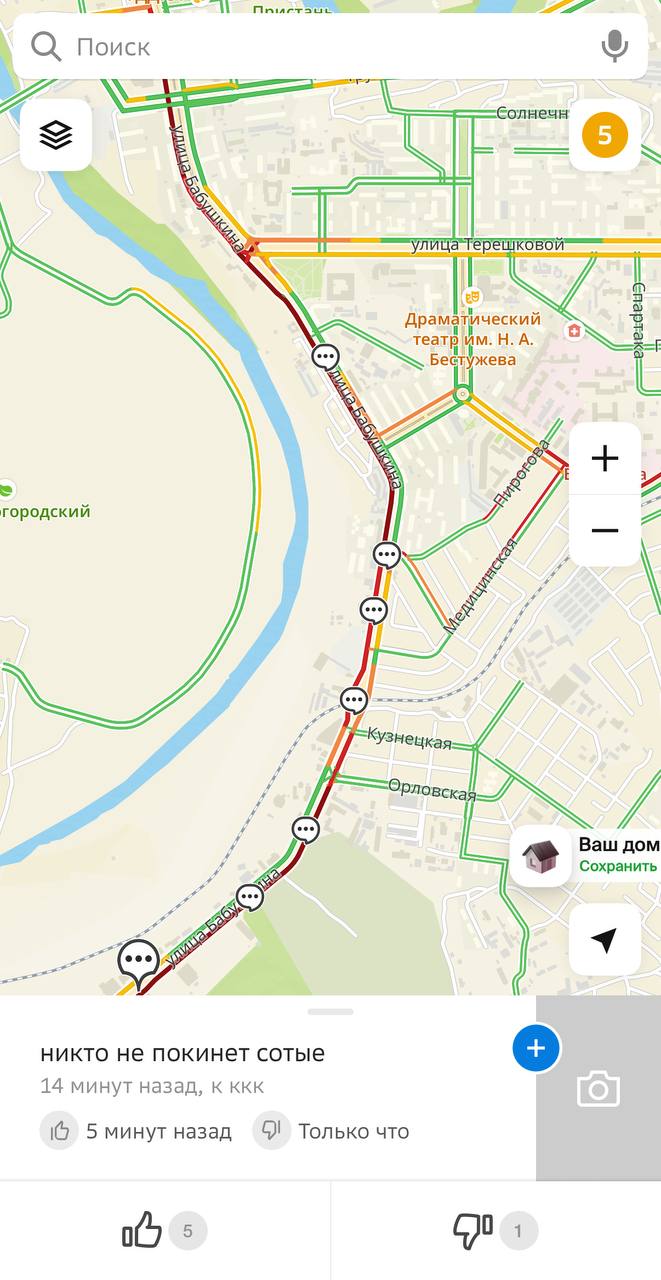Screen dimensions: 661x1280
Task: Center map on my location
Action: coord(605,940)
